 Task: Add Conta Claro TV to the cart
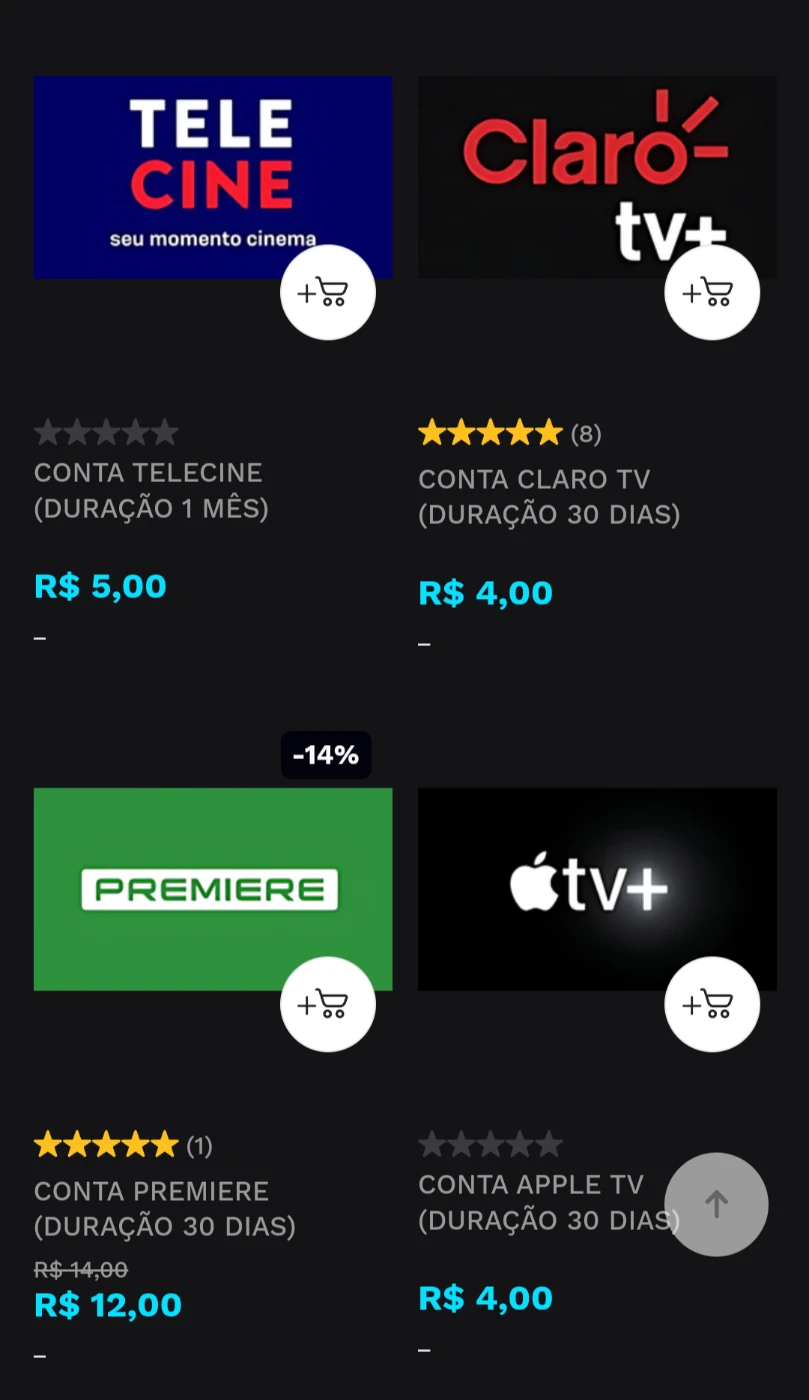[711, 293]
